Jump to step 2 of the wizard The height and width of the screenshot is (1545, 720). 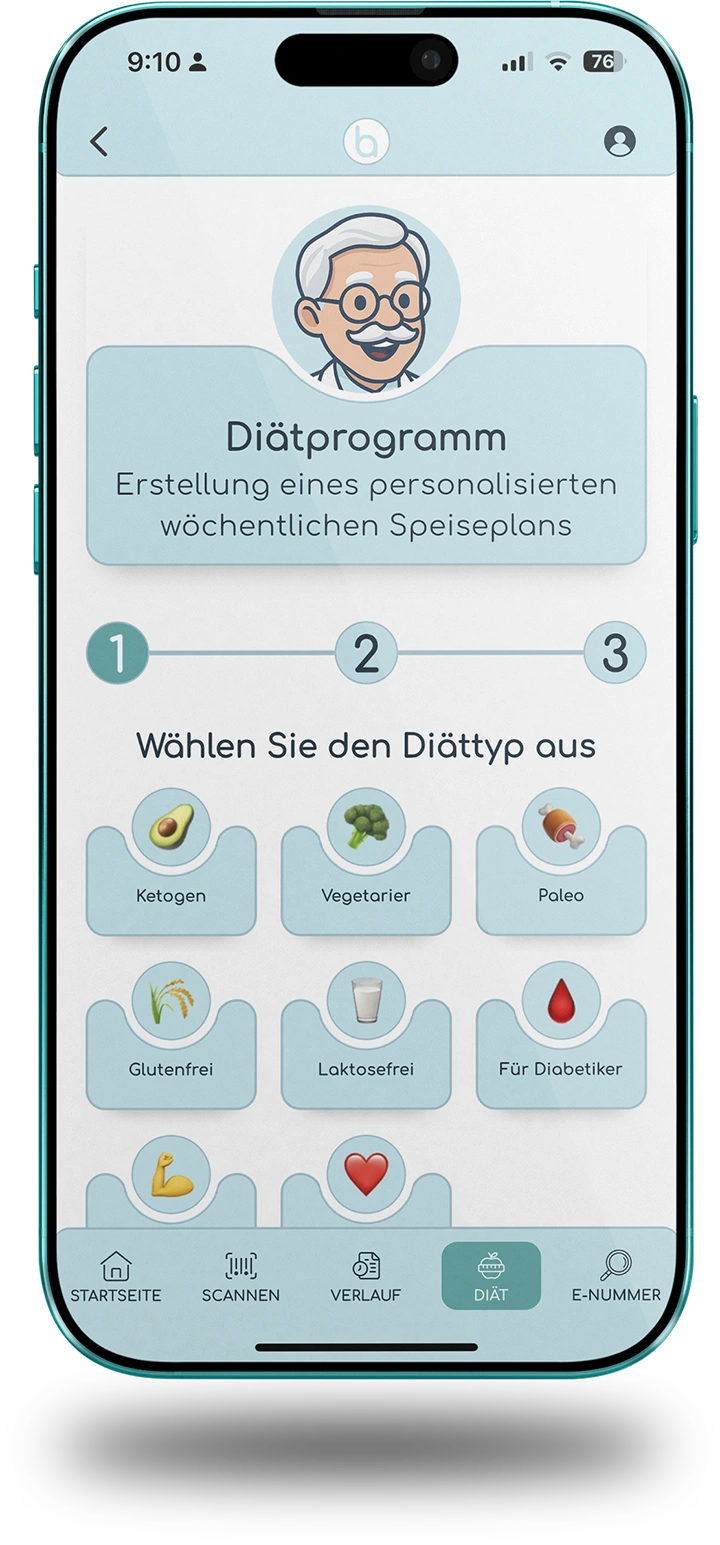pos(366,653)
